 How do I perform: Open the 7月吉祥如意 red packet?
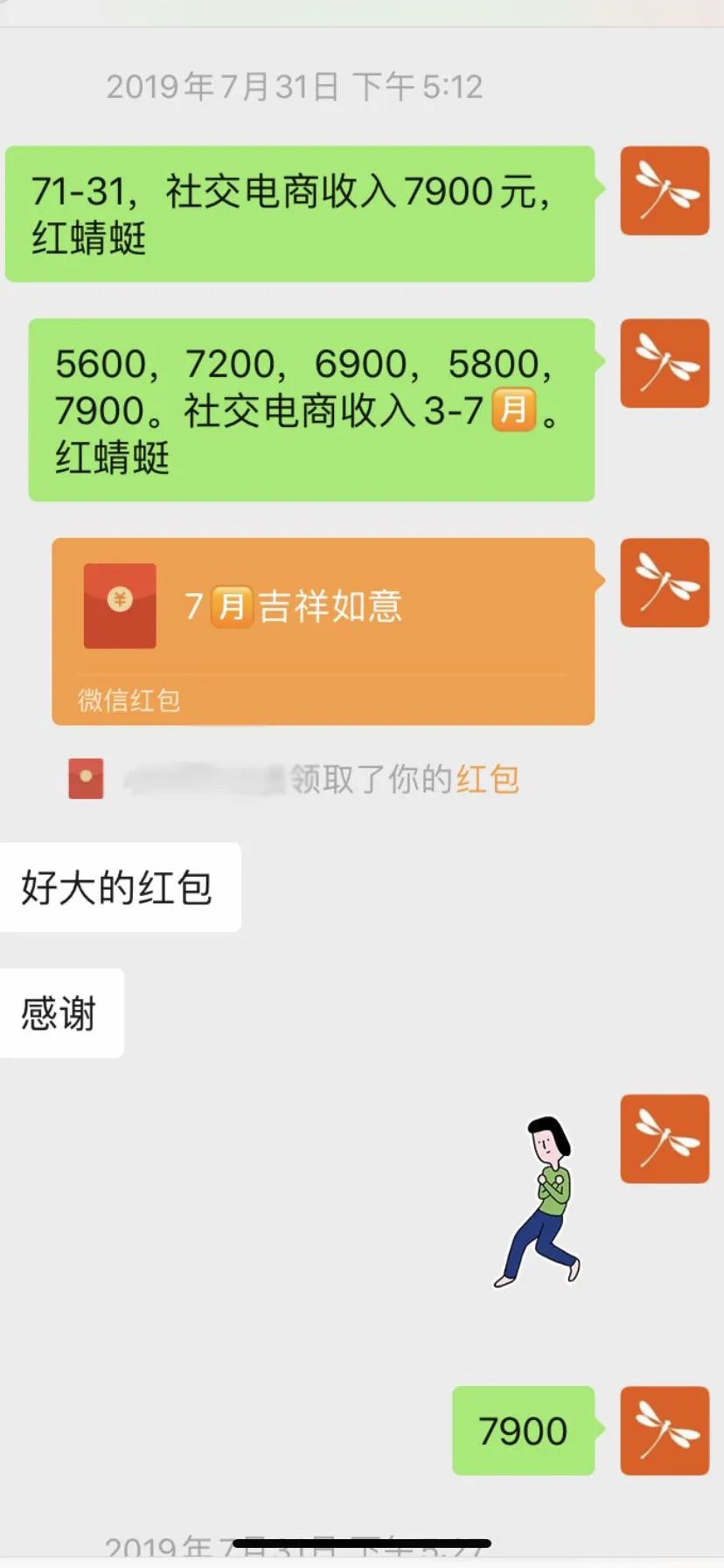pyautogui.click(x=323, y=630)
